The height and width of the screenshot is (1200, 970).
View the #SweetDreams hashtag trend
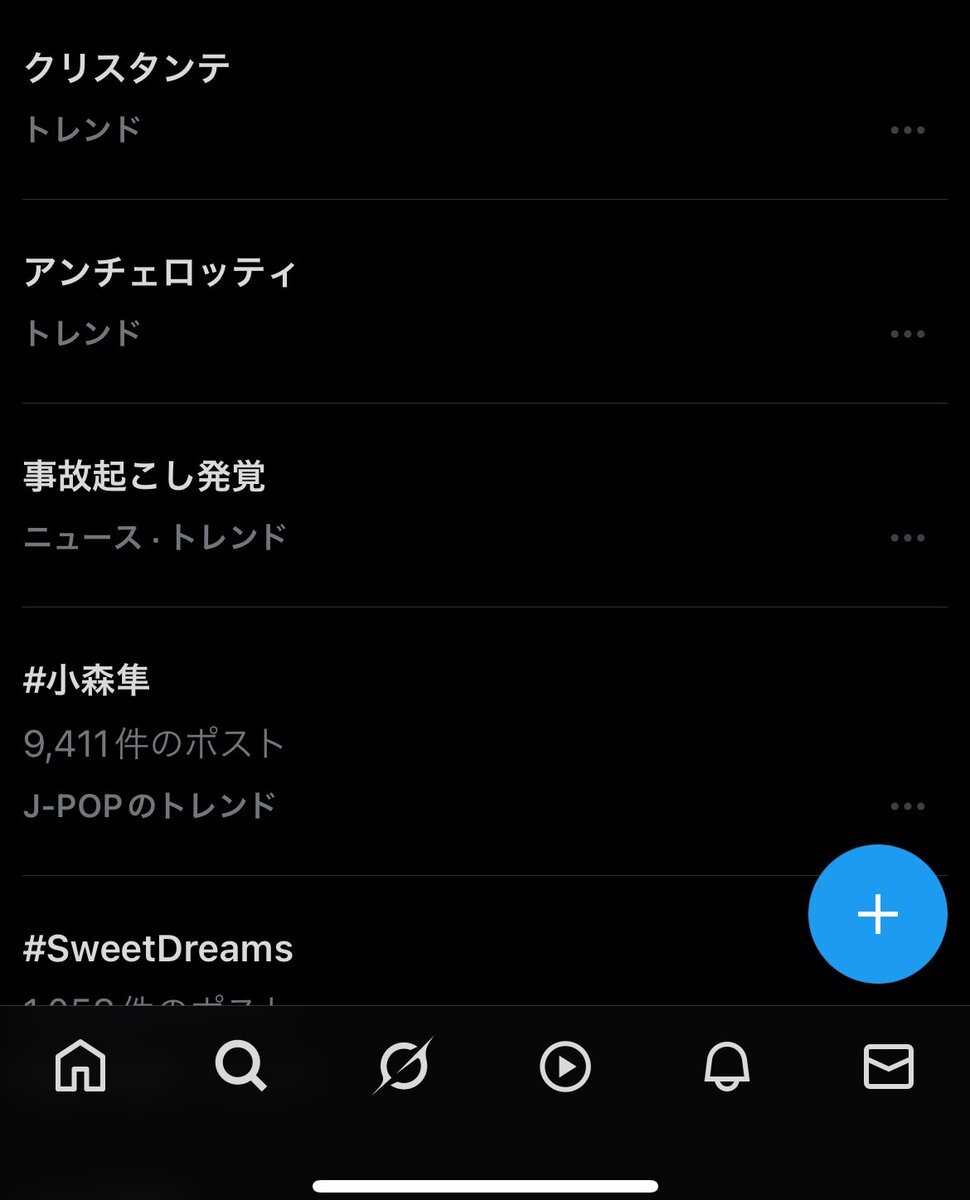click(158, 948)
